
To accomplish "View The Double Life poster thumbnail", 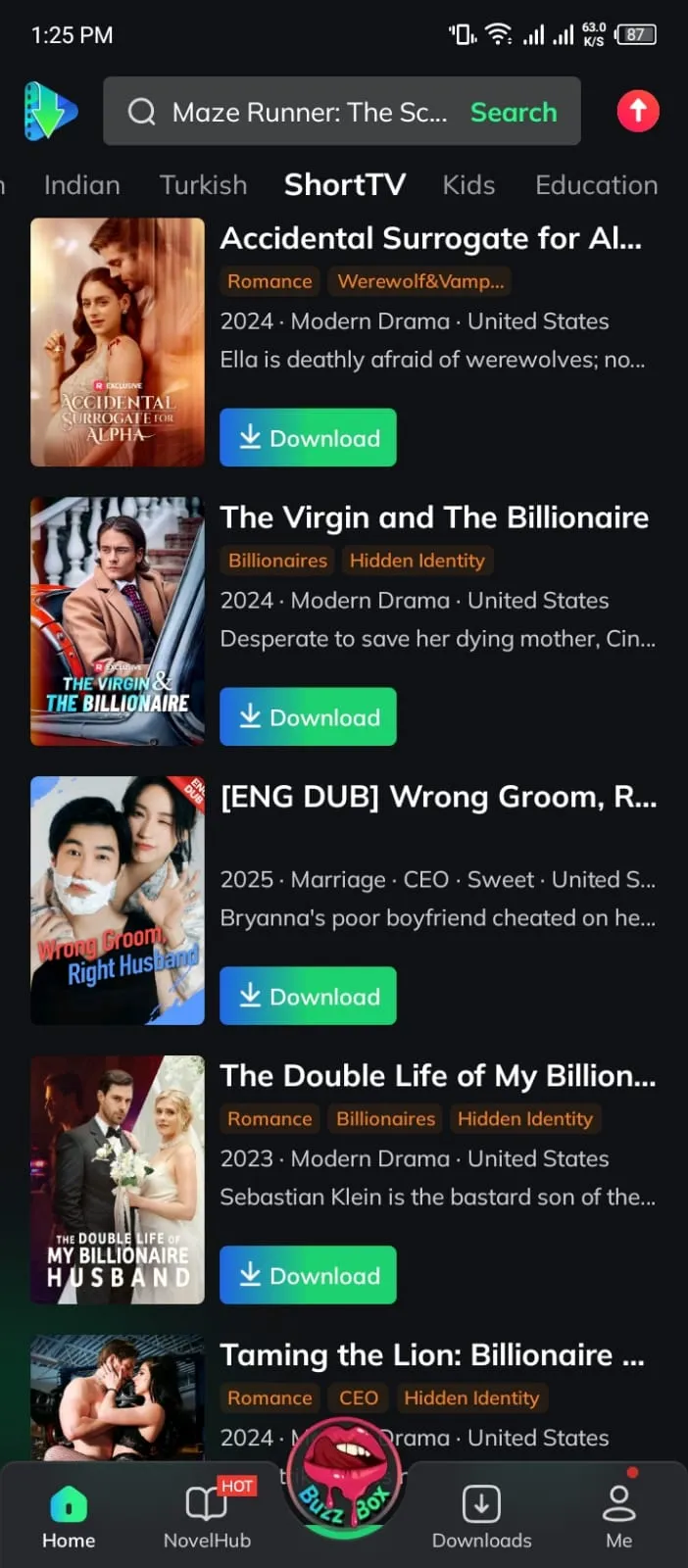I will (118, 1180).
